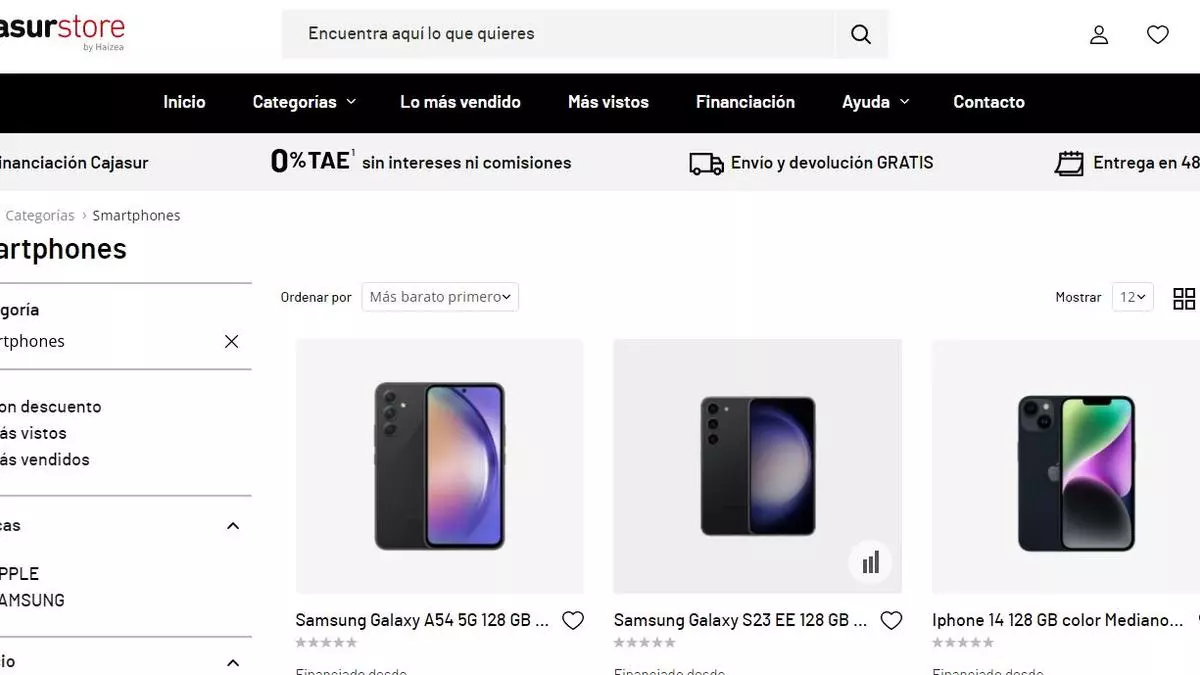The width and height of the screenshot is (1200, 675).
Task: Compare the Samsung Galaxy S23 EE
Action: 870,562
